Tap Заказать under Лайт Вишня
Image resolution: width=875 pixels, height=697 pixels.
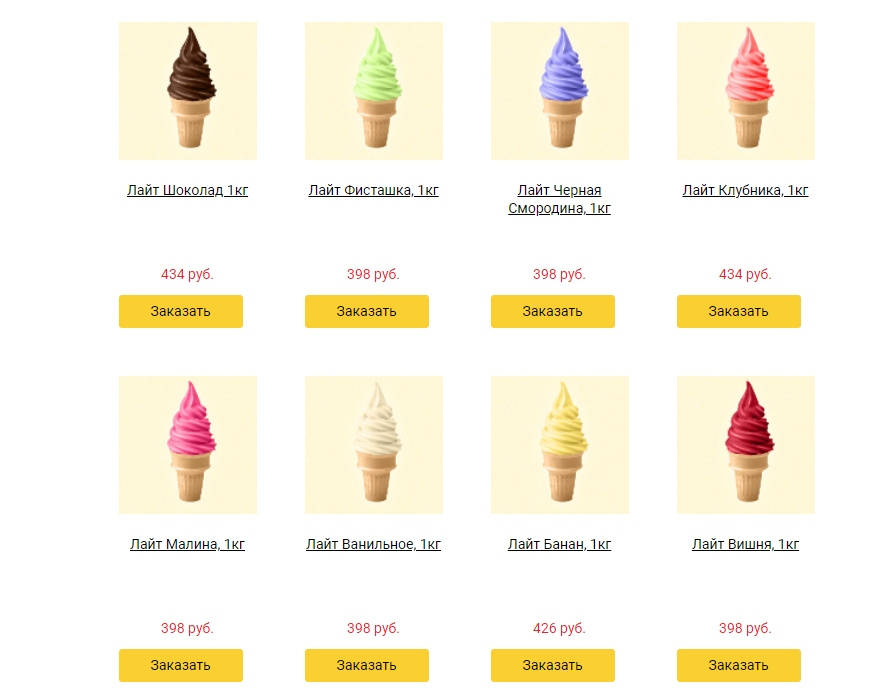pyautogui.click(x=738, y=665)
